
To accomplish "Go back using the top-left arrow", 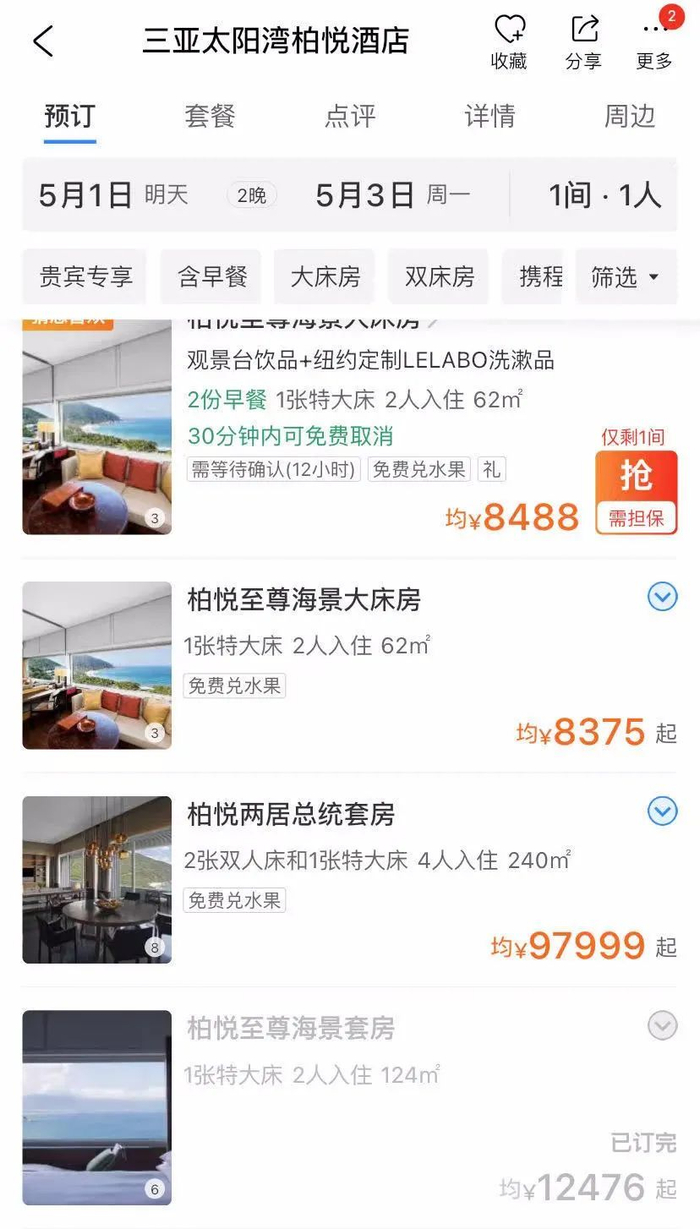I will coord(43,42).
